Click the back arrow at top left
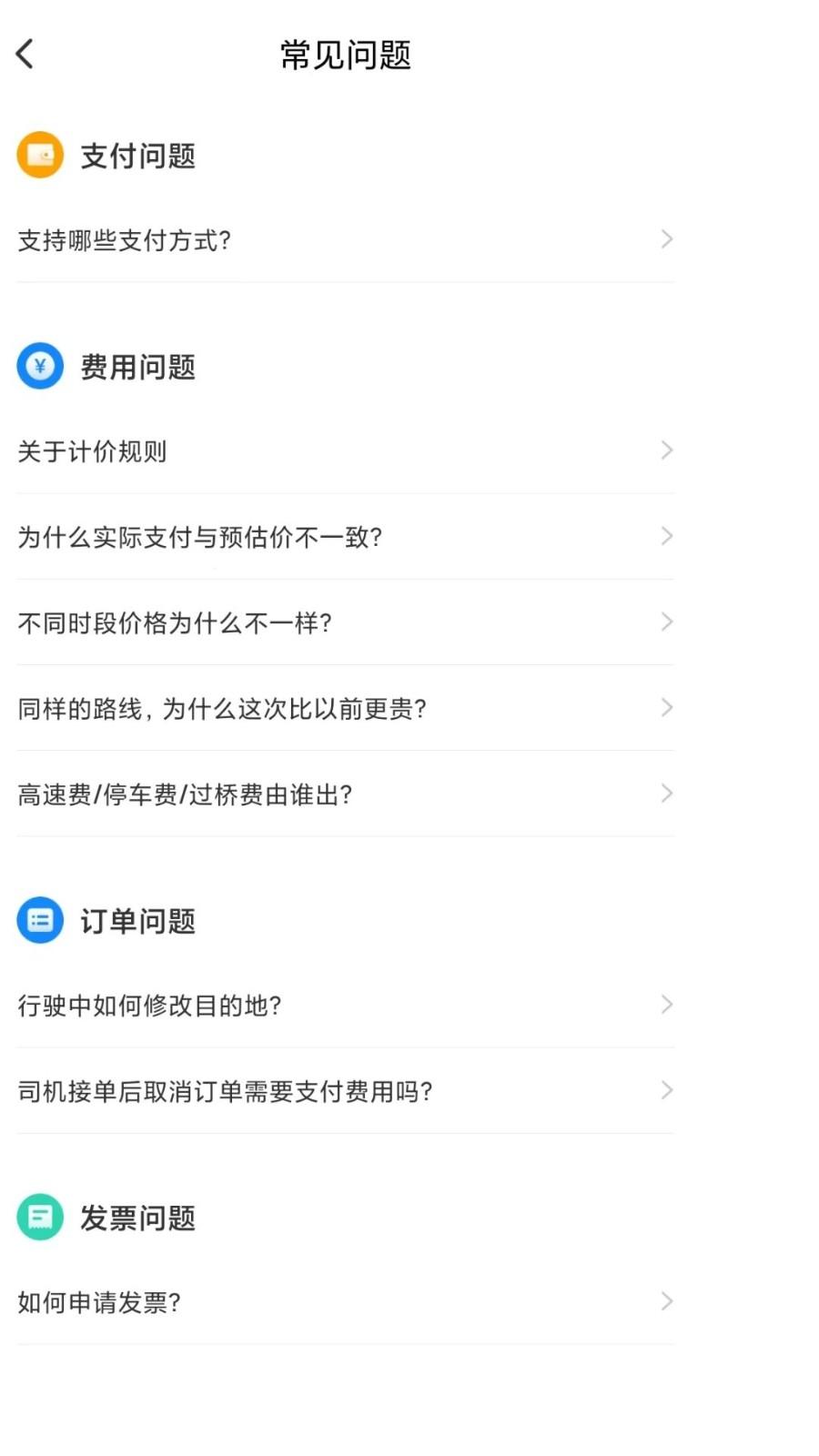This screenshot has width=819, height=1456. coord(25,53)
